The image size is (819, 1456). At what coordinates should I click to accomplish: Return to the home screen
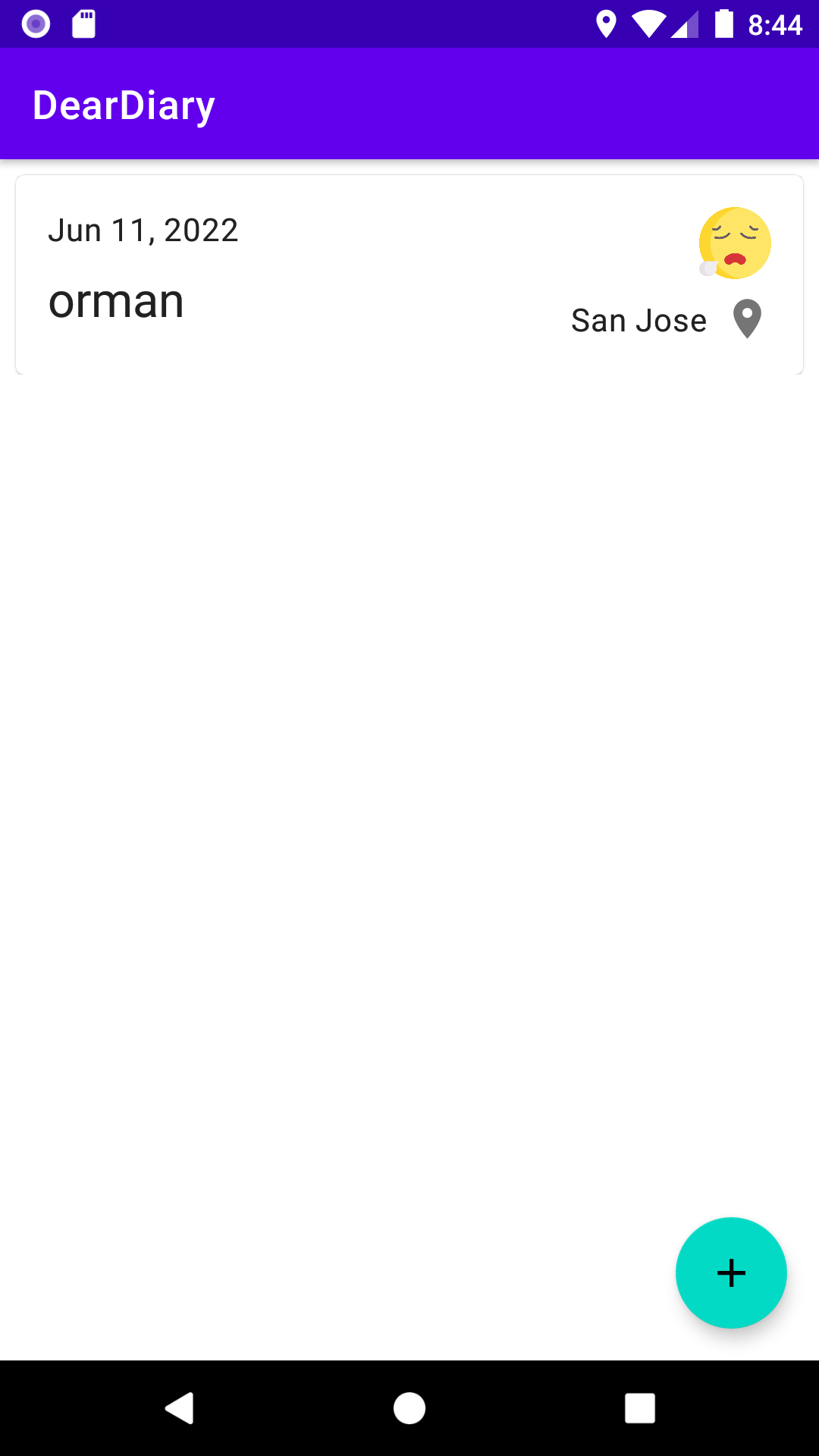click(409, 1408)
